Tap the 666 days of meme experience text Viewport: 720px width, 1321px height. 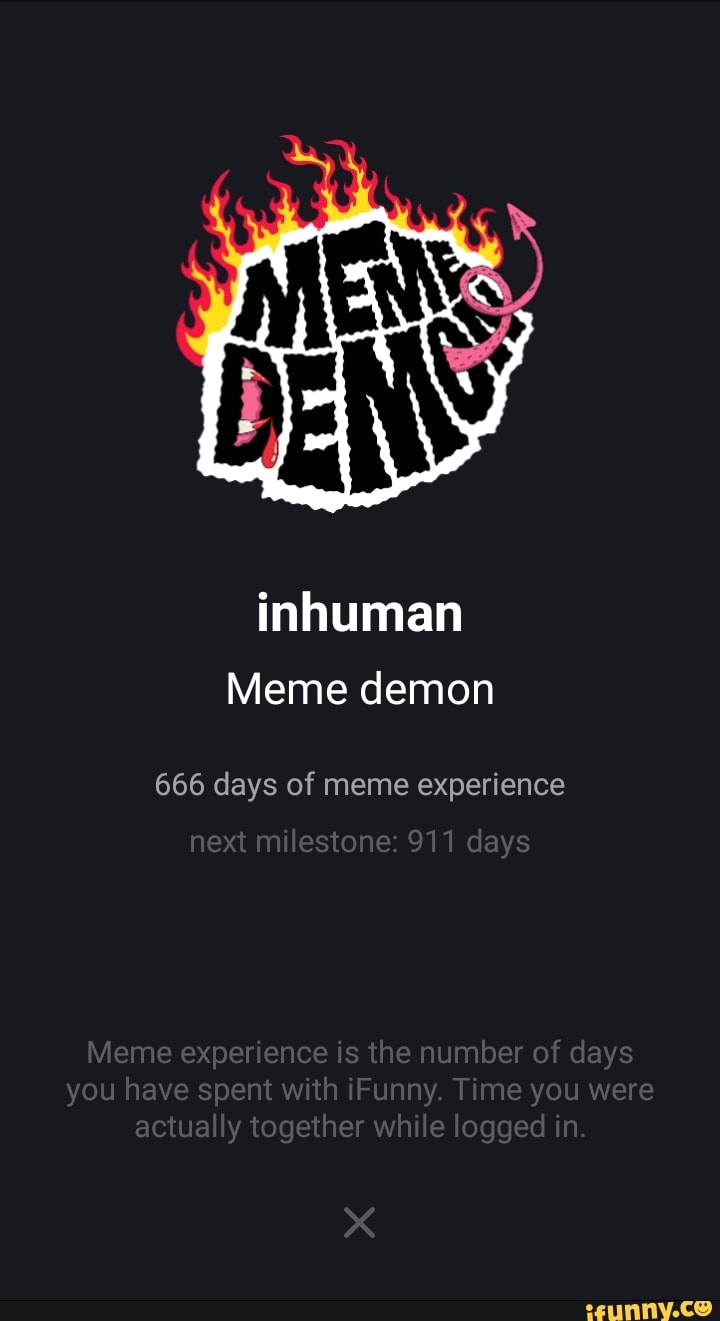click(x=360, y=784)
